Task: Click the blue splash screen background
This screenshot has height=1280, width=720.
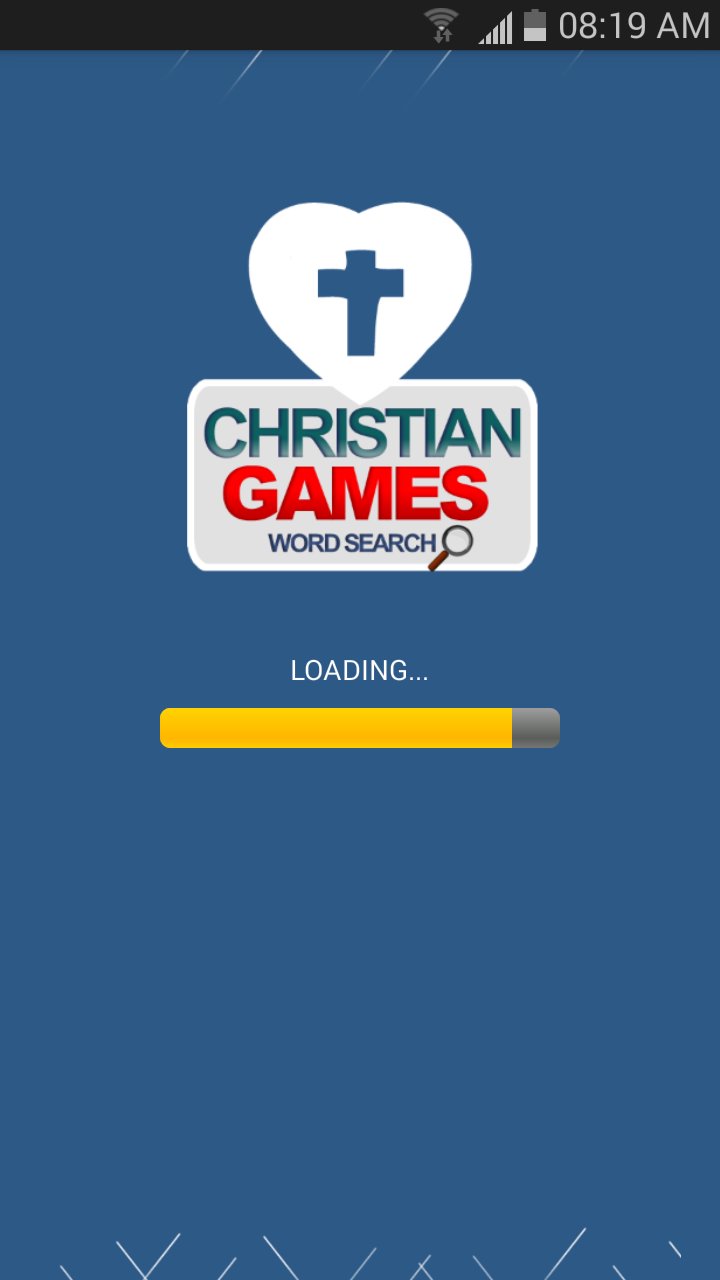Action: coord(360,950)
